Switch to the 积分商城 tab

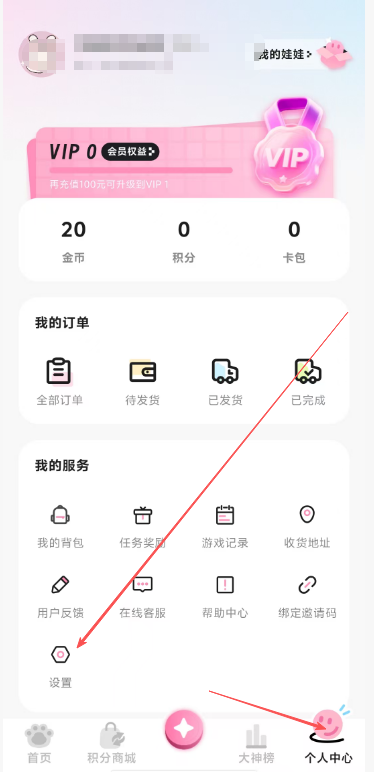coord(112,744)
